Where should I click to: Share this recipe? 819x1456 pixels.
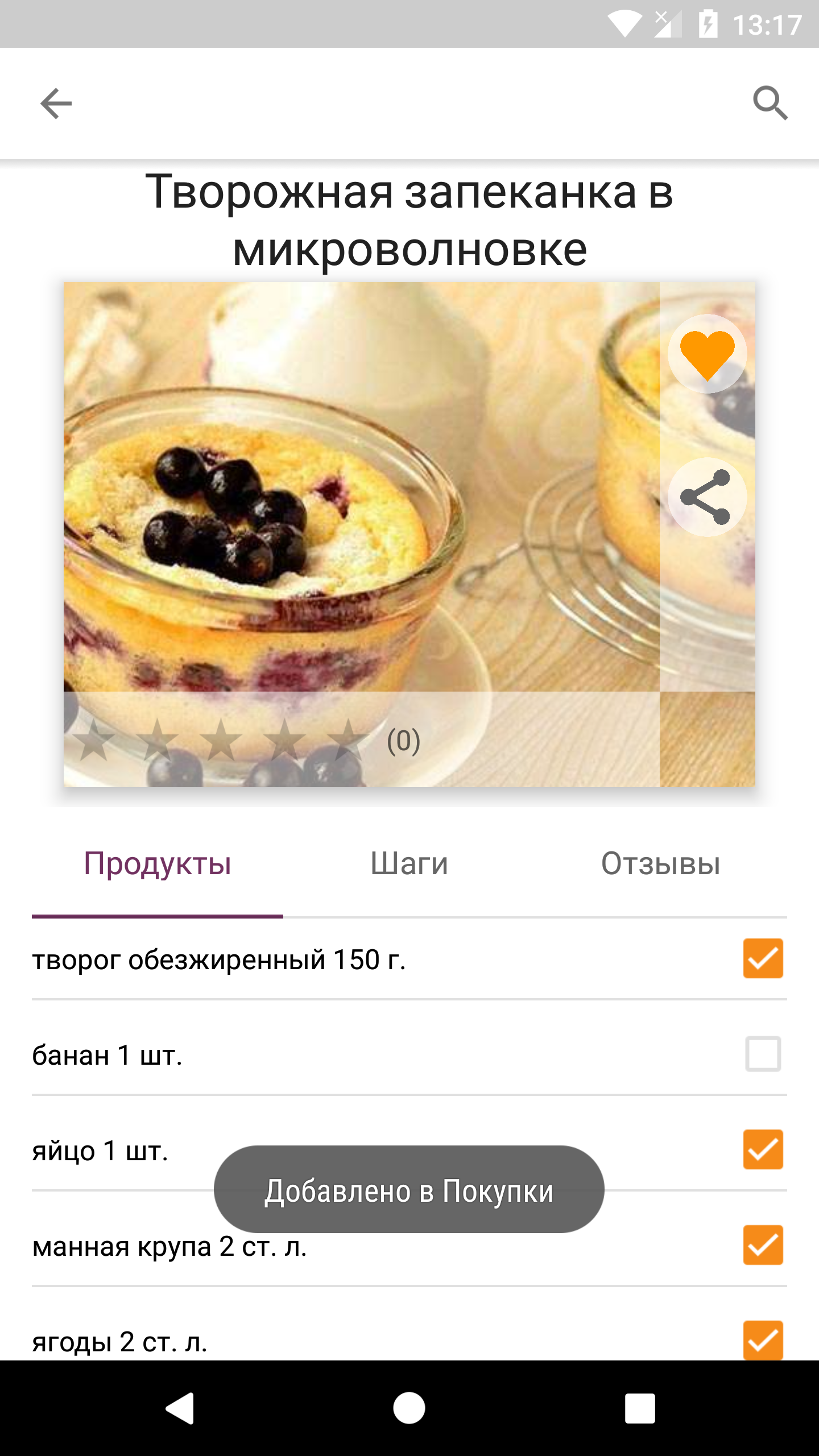tap(707, 497)
